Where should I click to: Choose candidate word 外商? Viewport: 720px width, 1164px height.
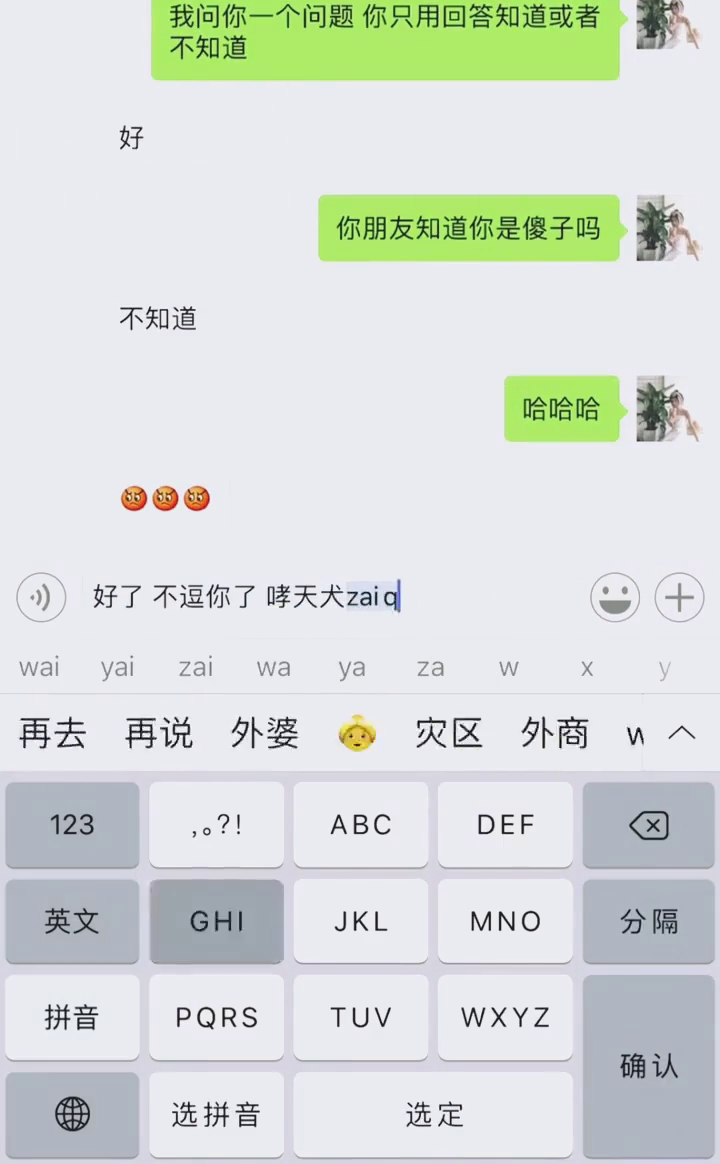pyautogui.click(x=555, y=734)
